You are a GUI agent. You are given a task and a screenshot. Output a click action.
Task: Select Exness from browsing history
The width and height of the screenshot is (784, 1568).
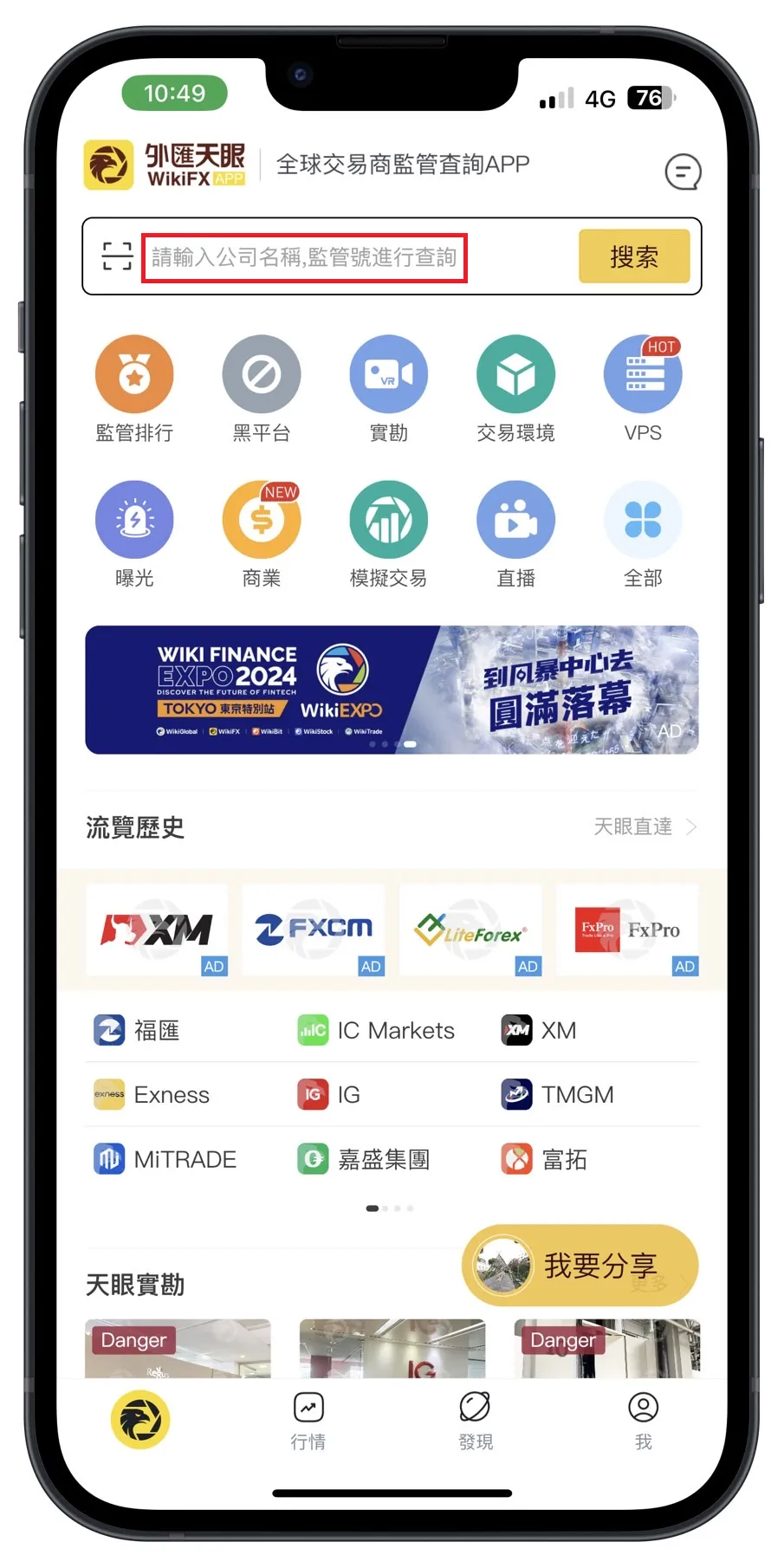point(152,1095)
